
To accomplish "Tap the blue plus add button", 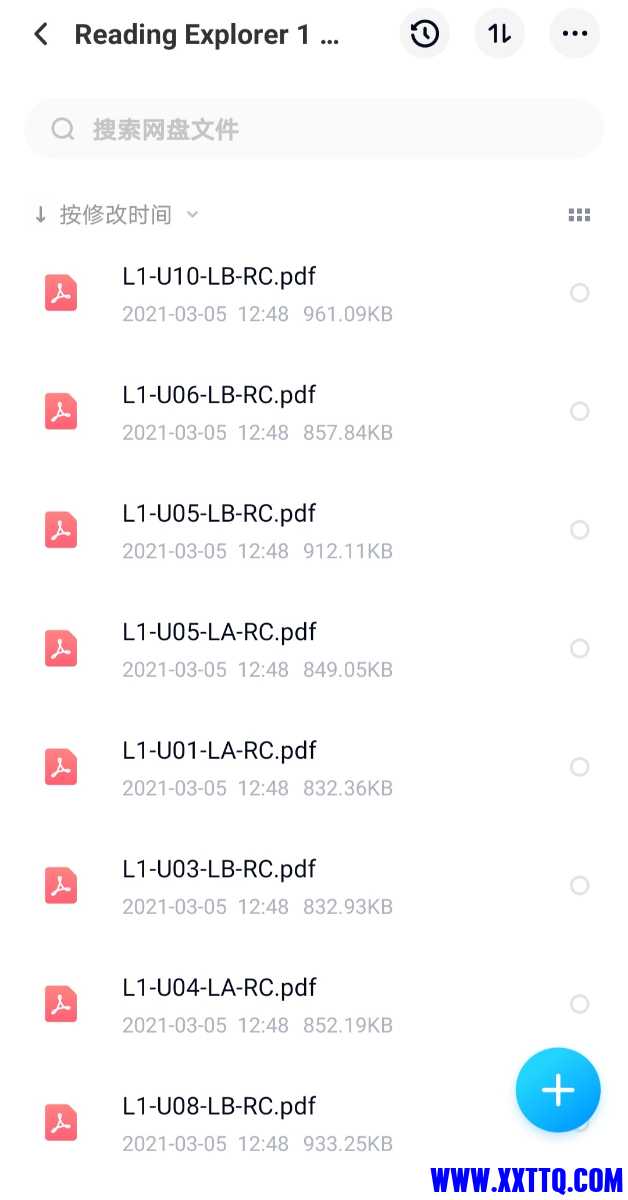I will click(558, 1090).
